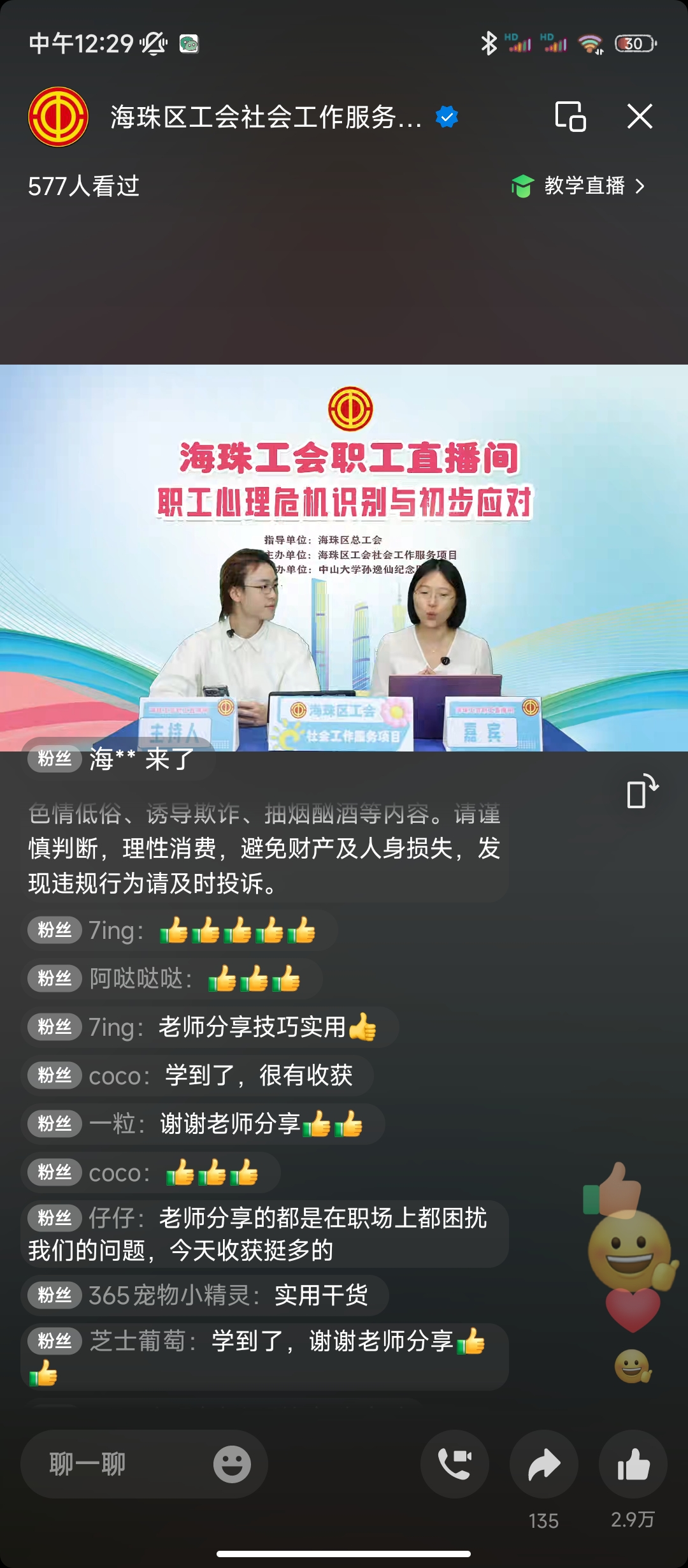Tap the channel avatar logo
This screenshot has width=688, height=1568.
pos(58,117)
